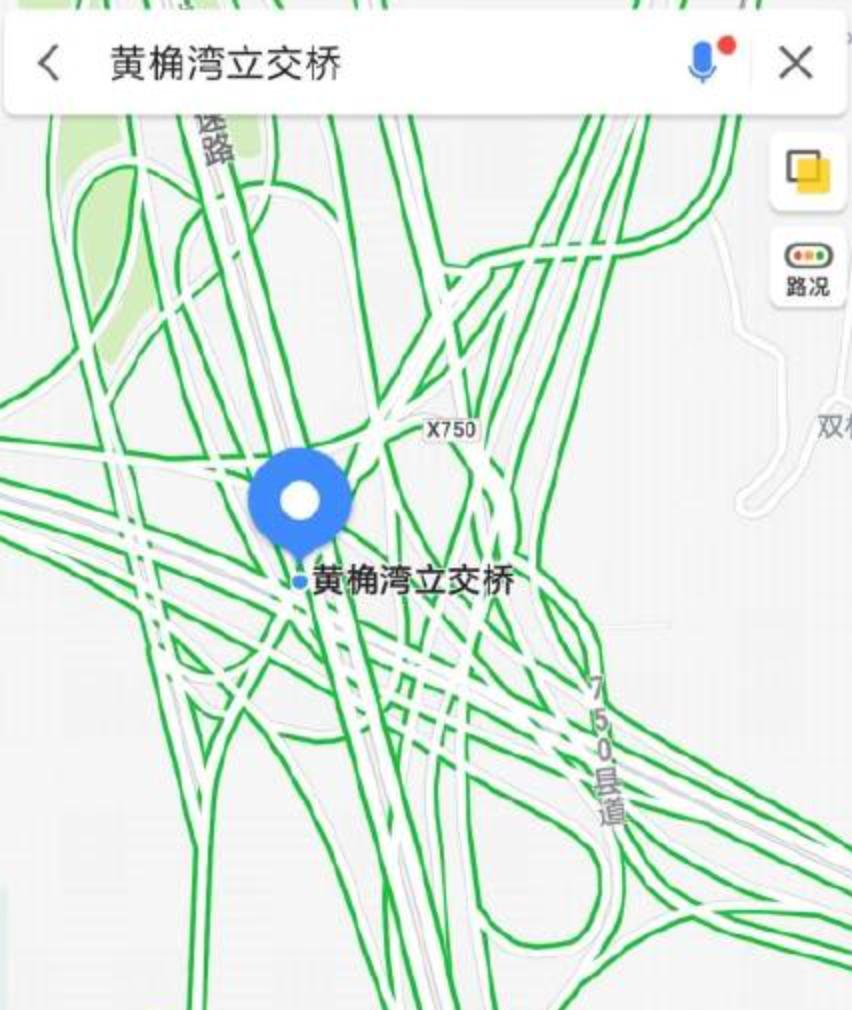Screen dimensions: 852x1010
Task: Tap the back arrow beside the search bar
Action: [x=46, y=62]
